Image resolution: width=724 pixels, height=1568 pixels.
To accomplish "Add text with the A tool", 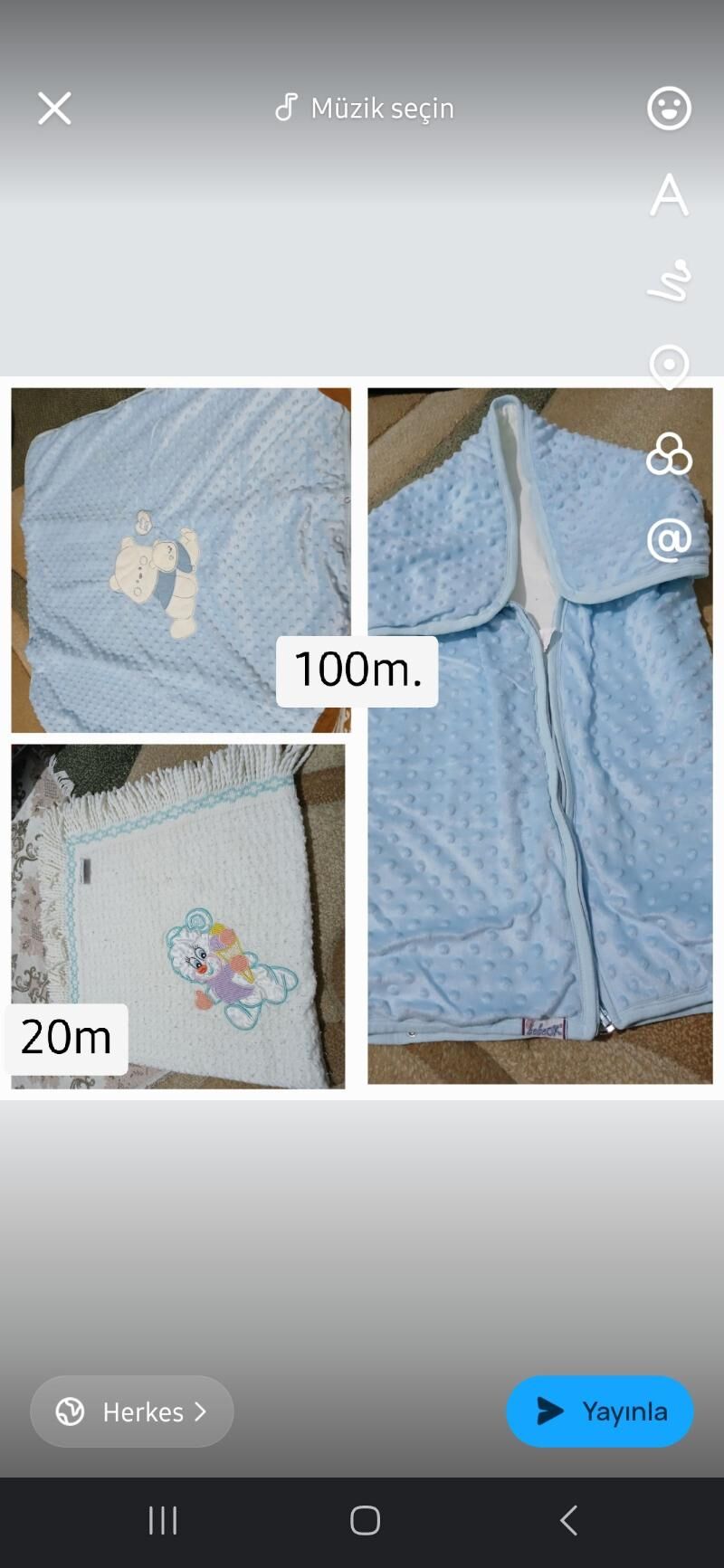I will [669, 195].
